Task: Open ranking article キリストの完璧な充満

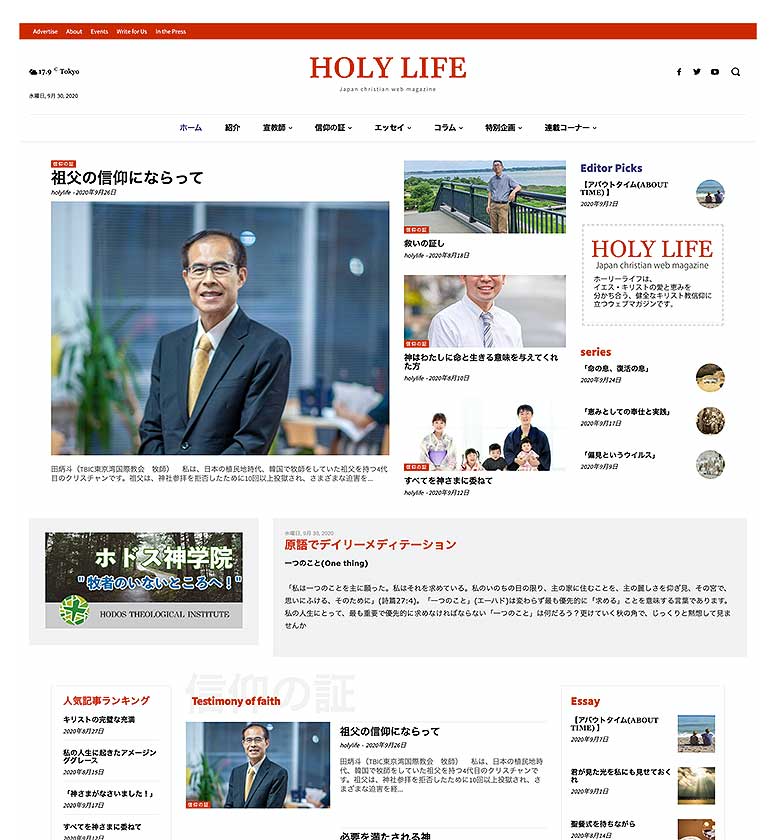Action: tap(99, 719)
